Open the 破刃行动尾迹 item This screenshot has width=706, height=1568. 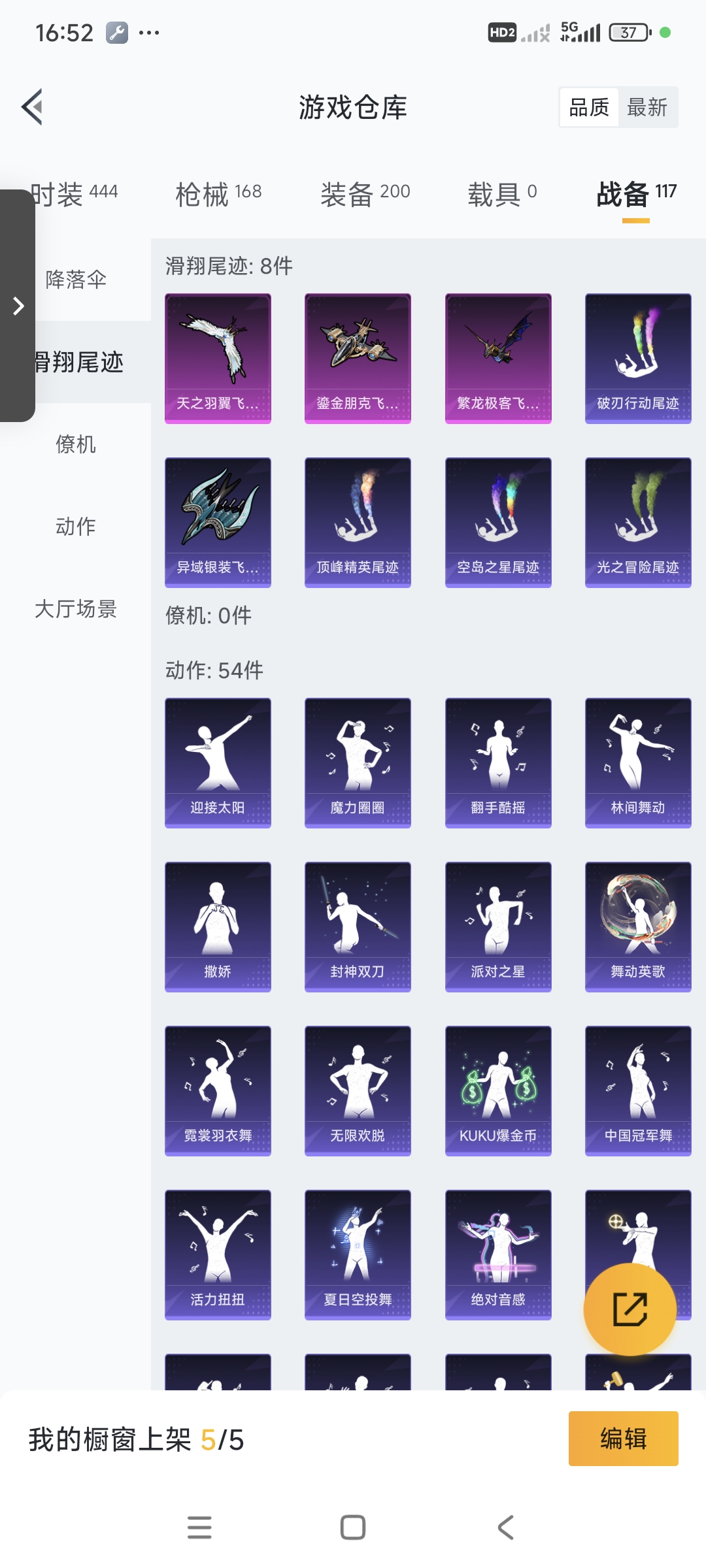[637, 358]
